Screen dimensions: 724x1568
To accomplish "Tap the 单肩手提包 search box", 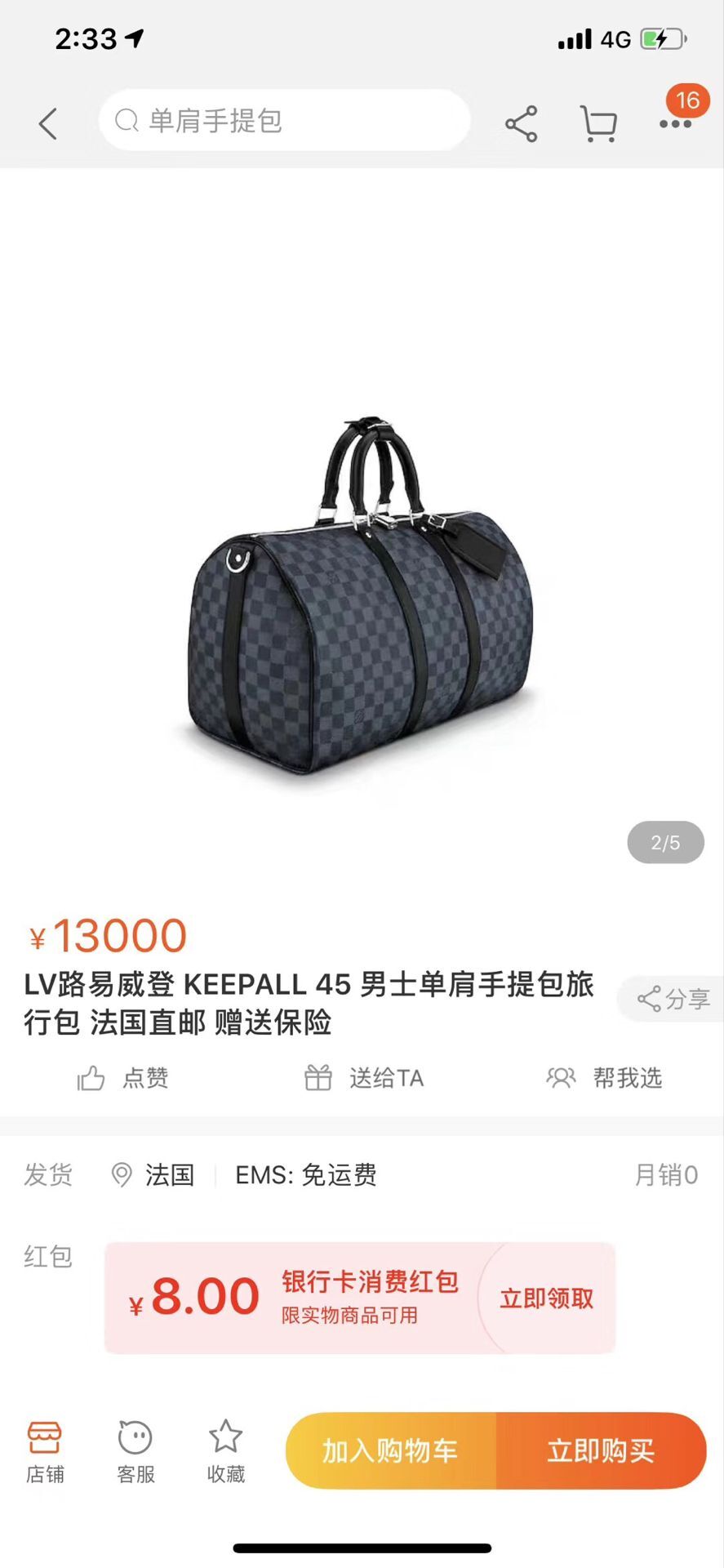I will pyautogui.click(x=284, y=121).
